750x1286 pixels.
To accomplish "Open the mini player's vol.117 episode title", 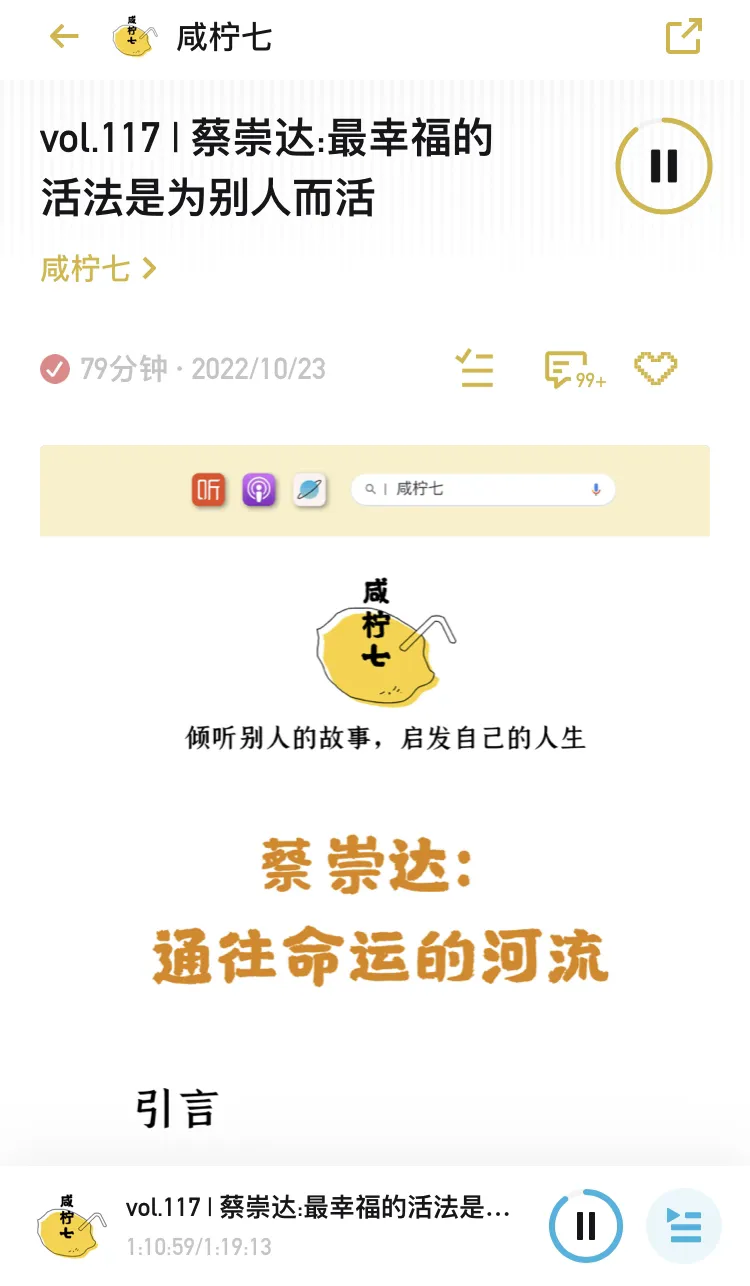I will coord(318,1208).
